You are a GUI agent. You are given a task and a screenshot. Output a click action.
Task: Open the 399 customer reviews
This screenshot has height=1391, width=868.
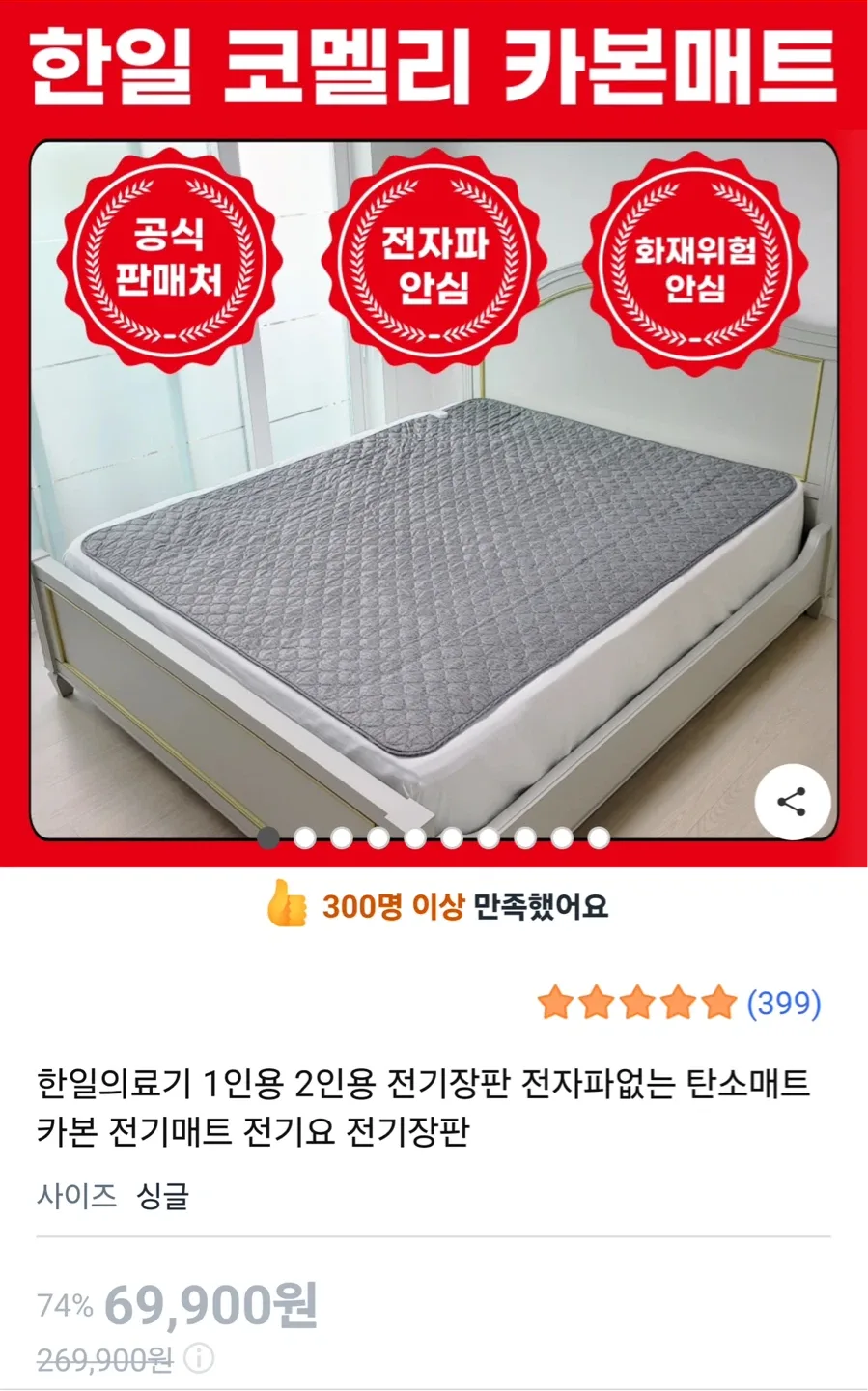coord(783,1003)
